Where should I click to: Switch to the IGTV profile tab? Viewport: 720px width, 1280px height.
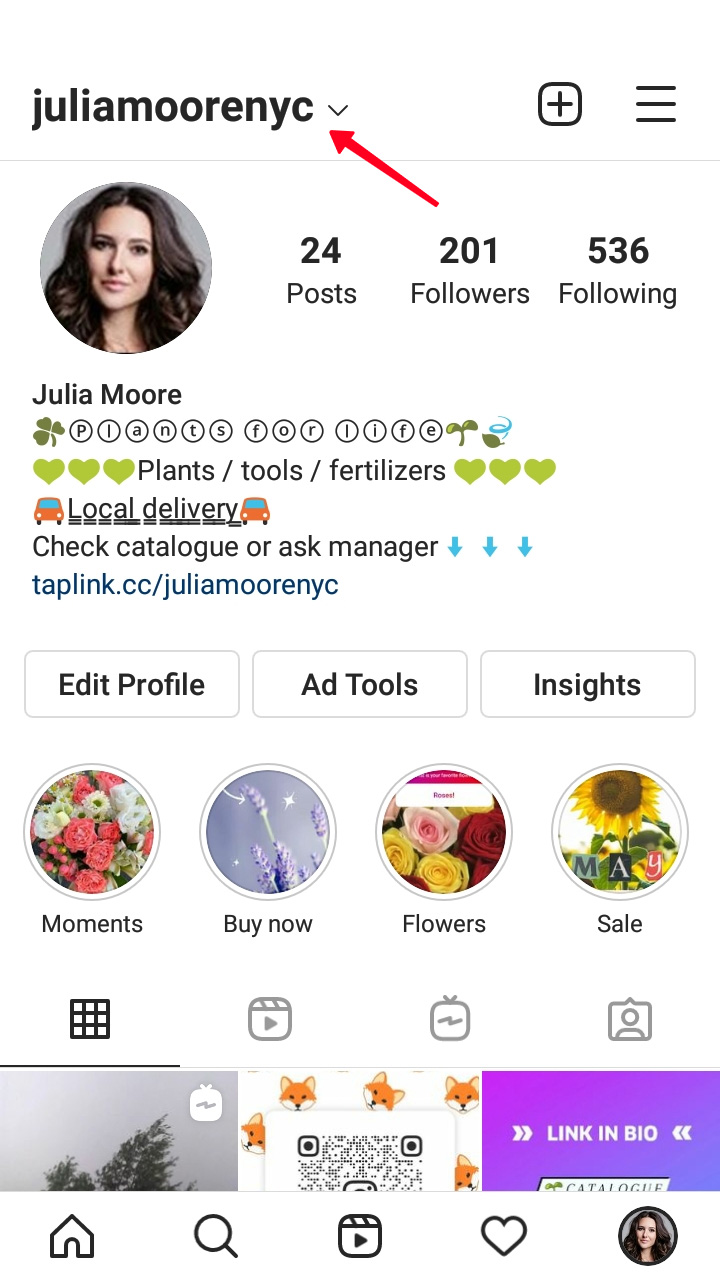point(450,1019)
